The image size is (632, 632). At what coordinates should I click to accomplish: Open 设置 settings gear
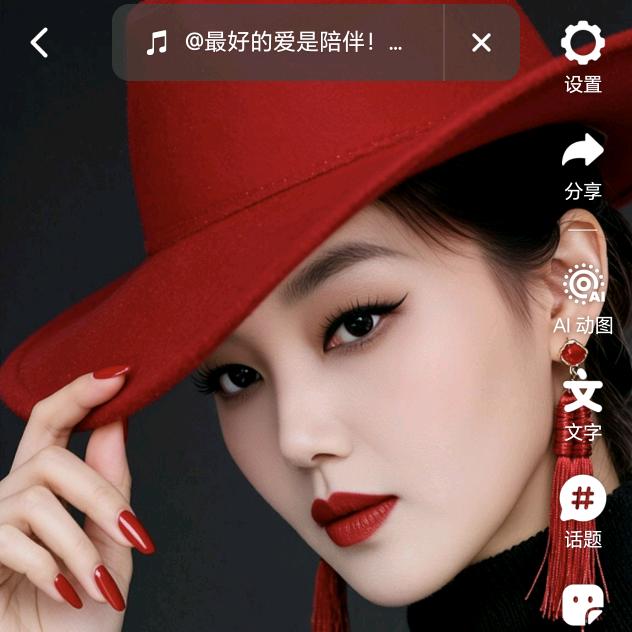[x=583, y=45]
